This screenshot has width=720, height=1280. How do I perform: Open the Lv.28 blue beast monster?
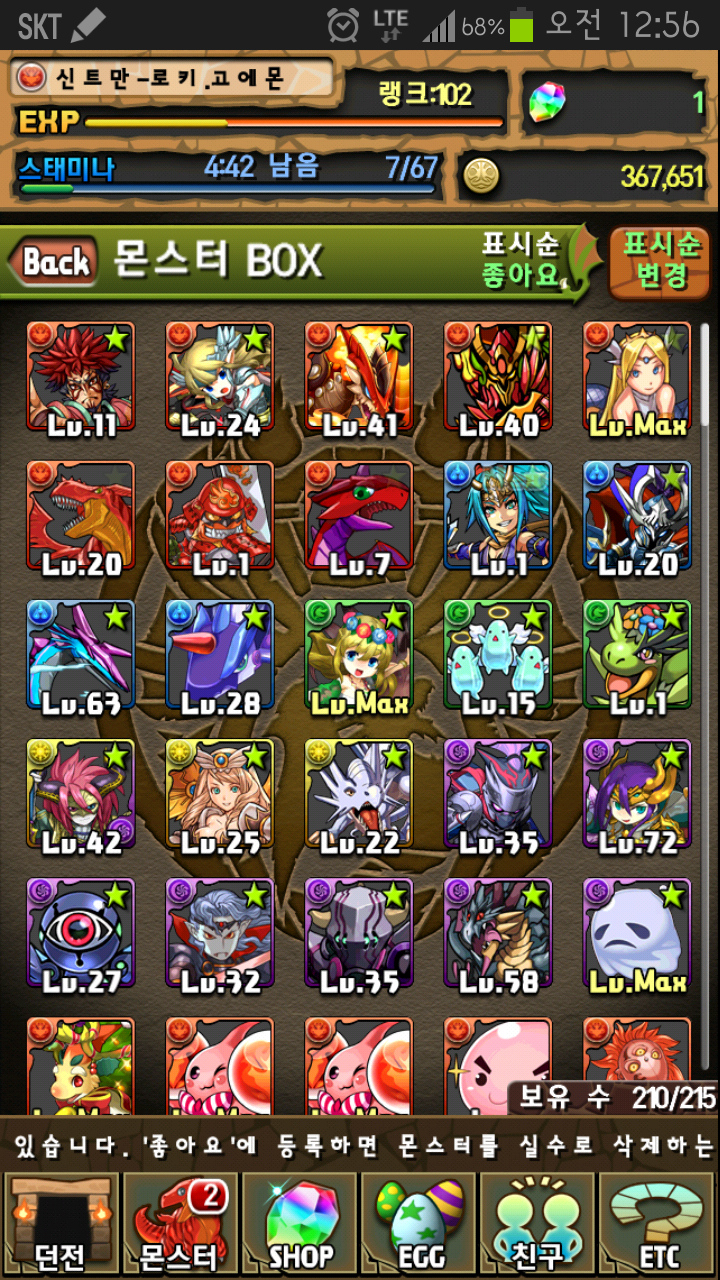(x=219, y=654)
